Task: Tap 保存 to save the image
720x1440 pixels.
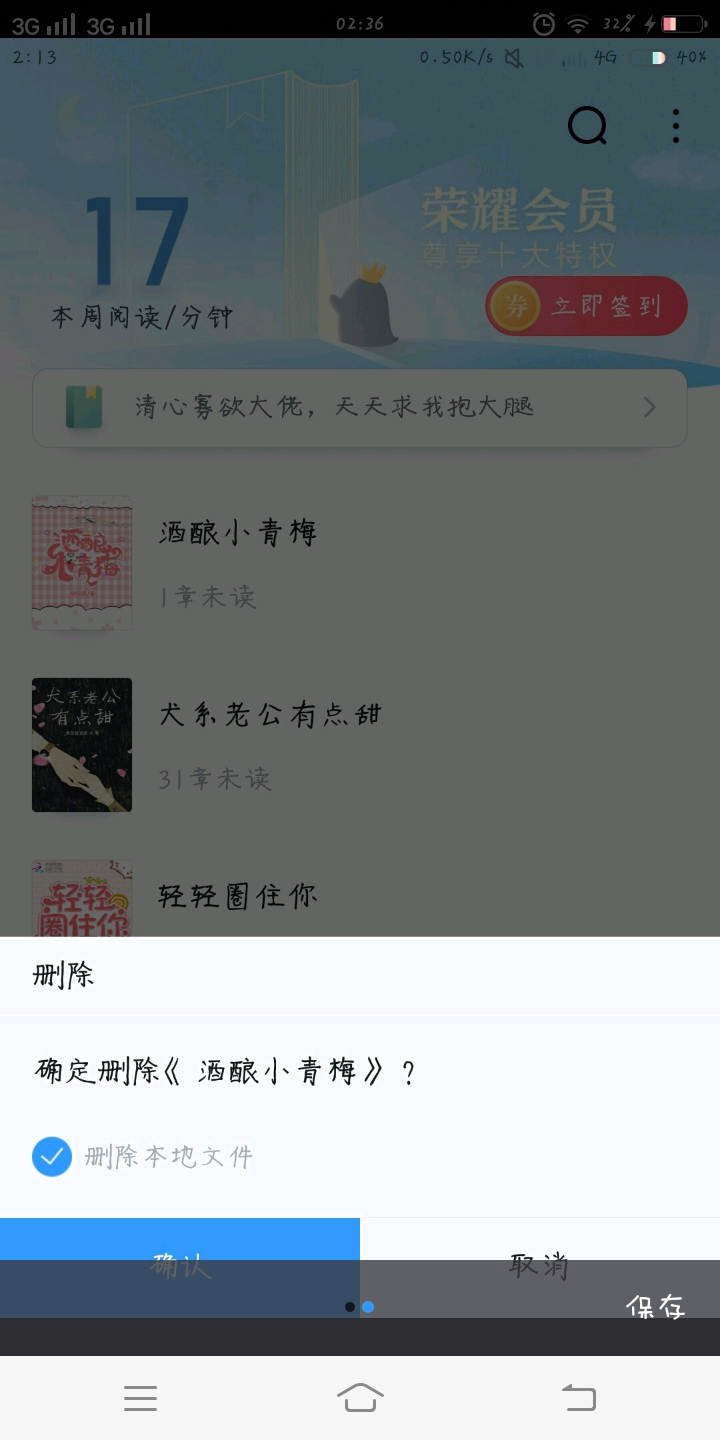Action: [655, 1304]
